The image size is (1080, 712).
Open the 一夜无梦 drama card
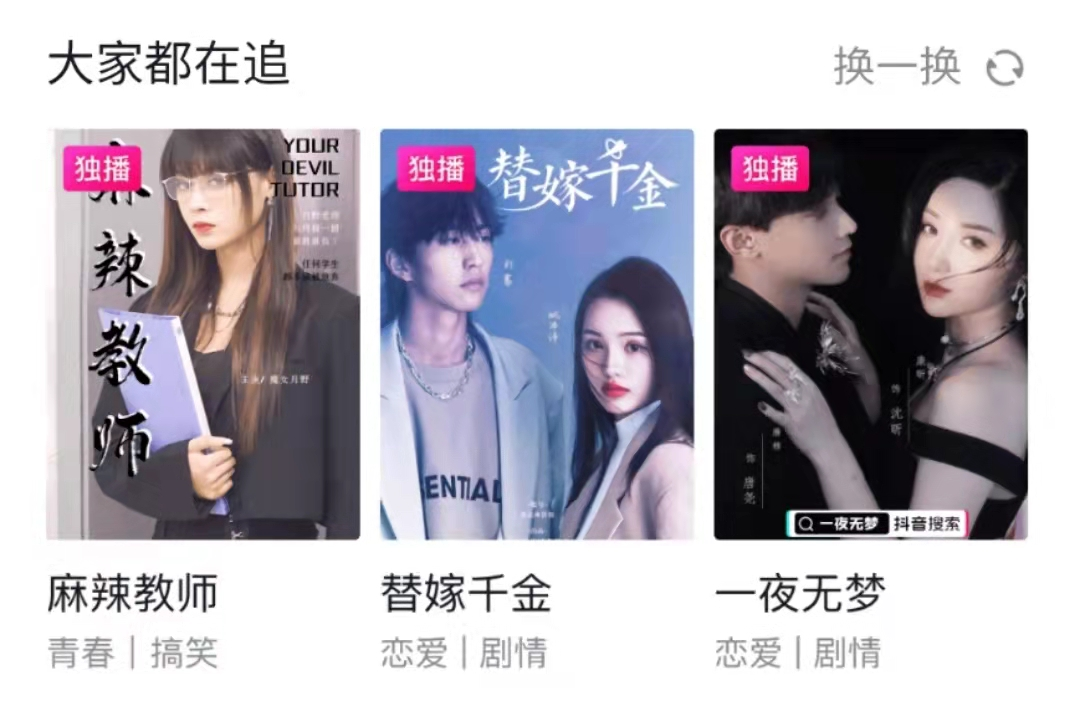870,335
